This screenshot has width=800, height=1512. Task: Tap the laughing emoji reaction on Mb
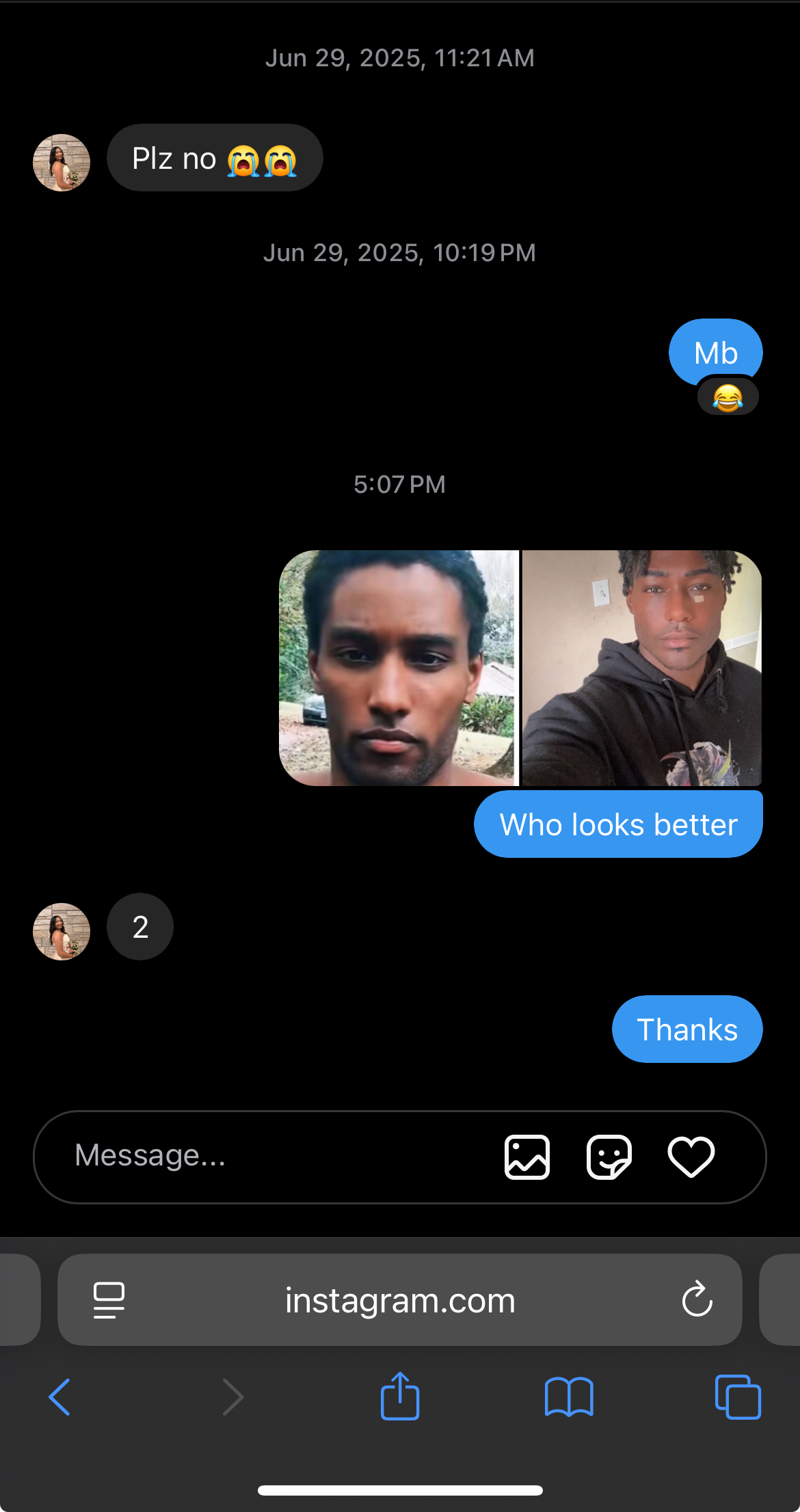(728, 397)
